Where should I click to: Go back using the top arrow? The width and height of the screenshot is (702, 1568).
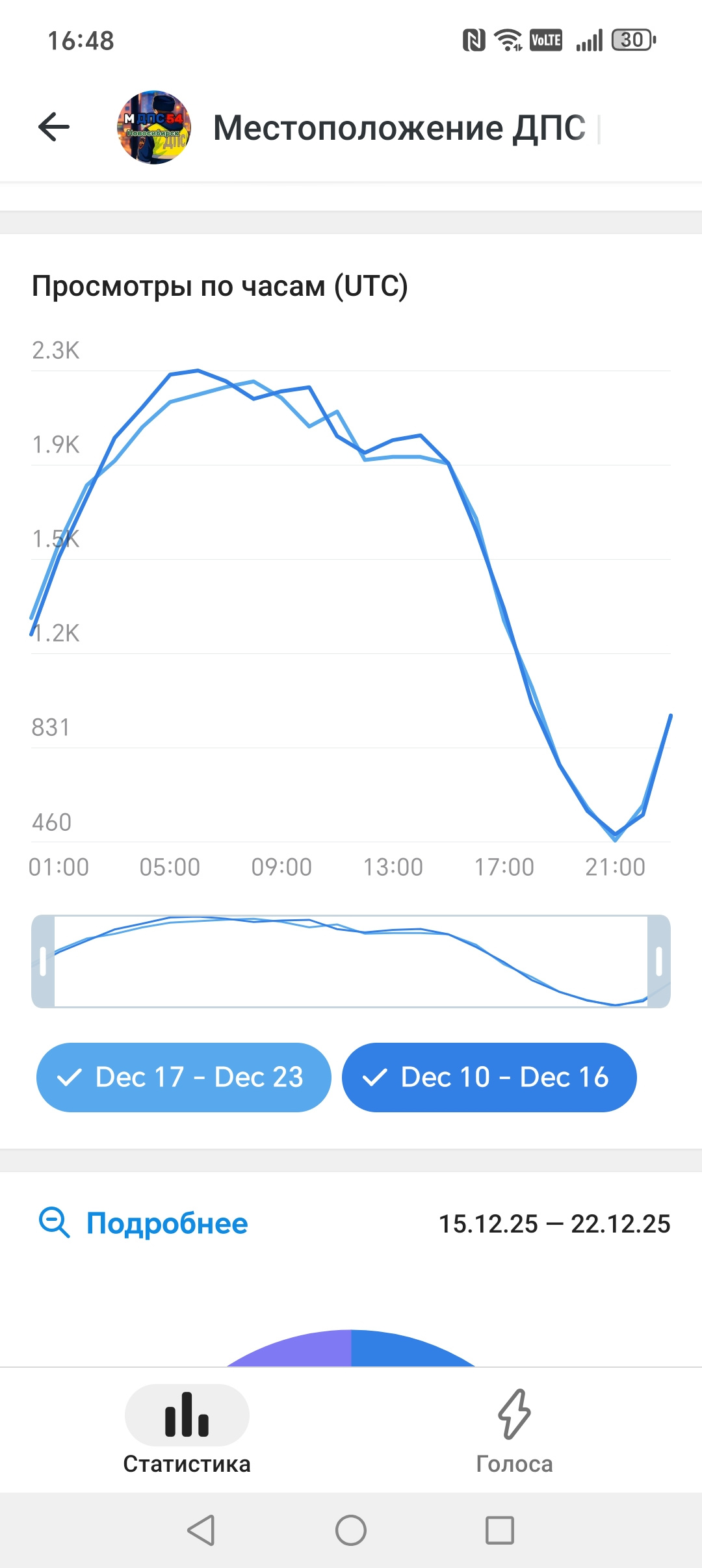[x=54, y=127]
